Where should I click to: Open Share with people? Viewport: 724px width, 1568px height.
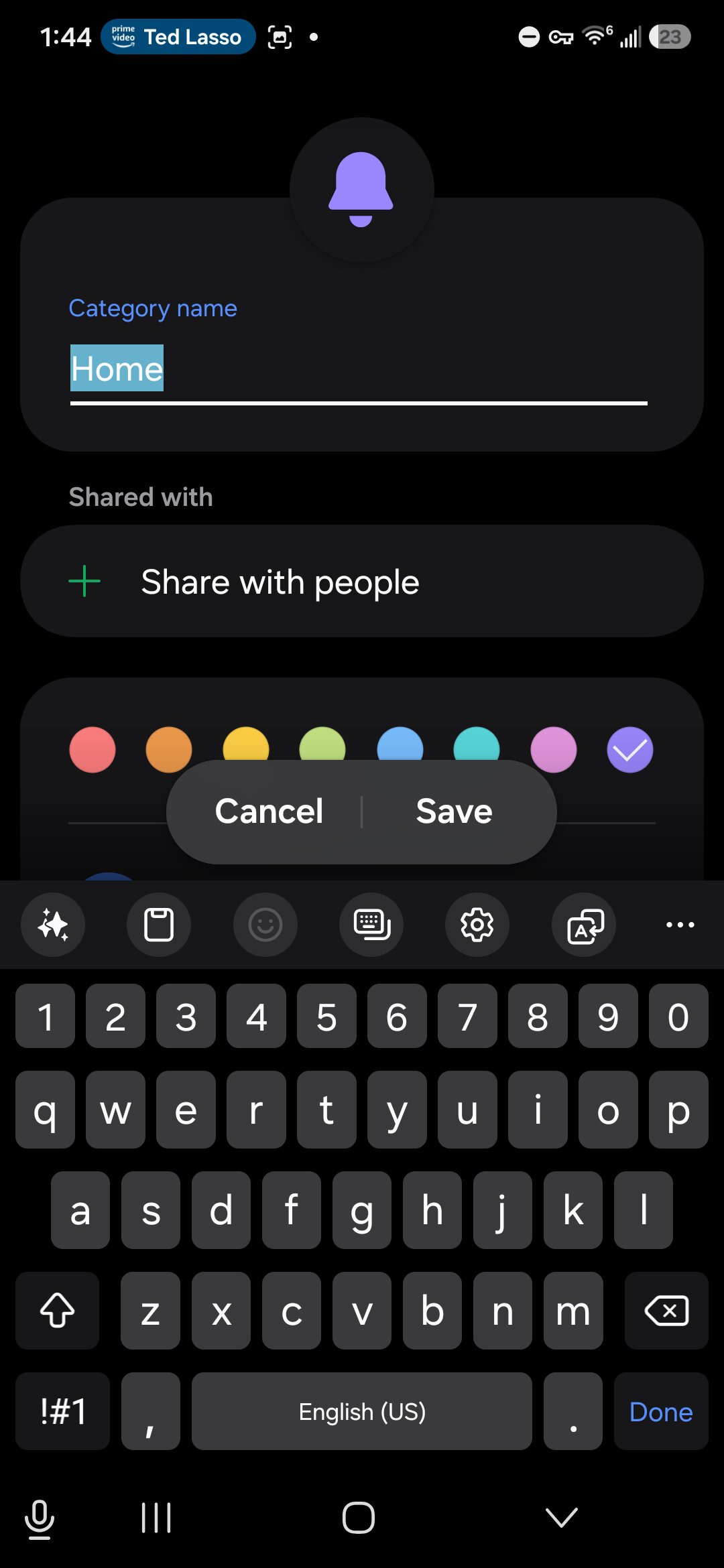click(362, 581)
